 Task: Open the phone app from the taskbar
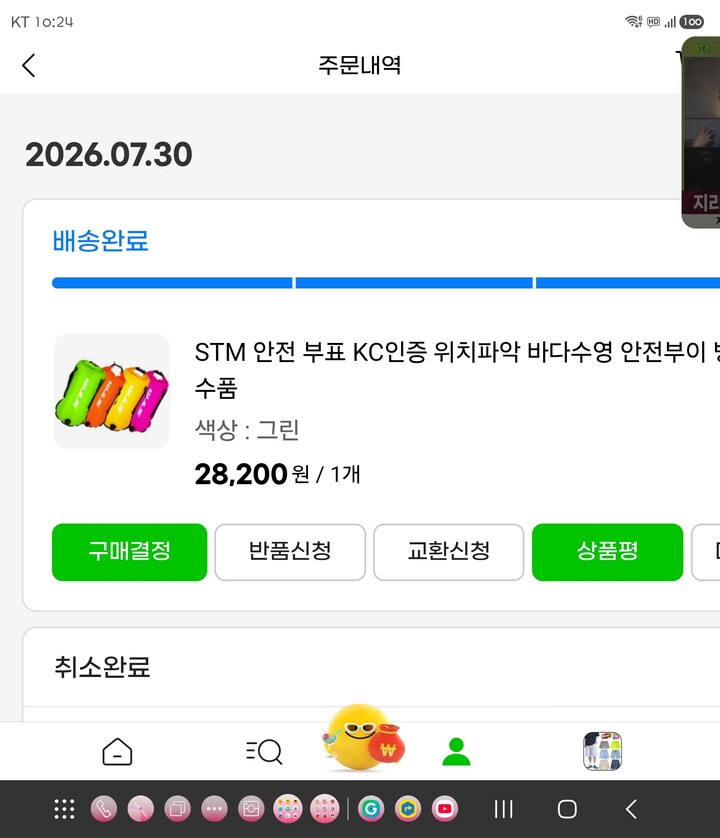point(104,809)
